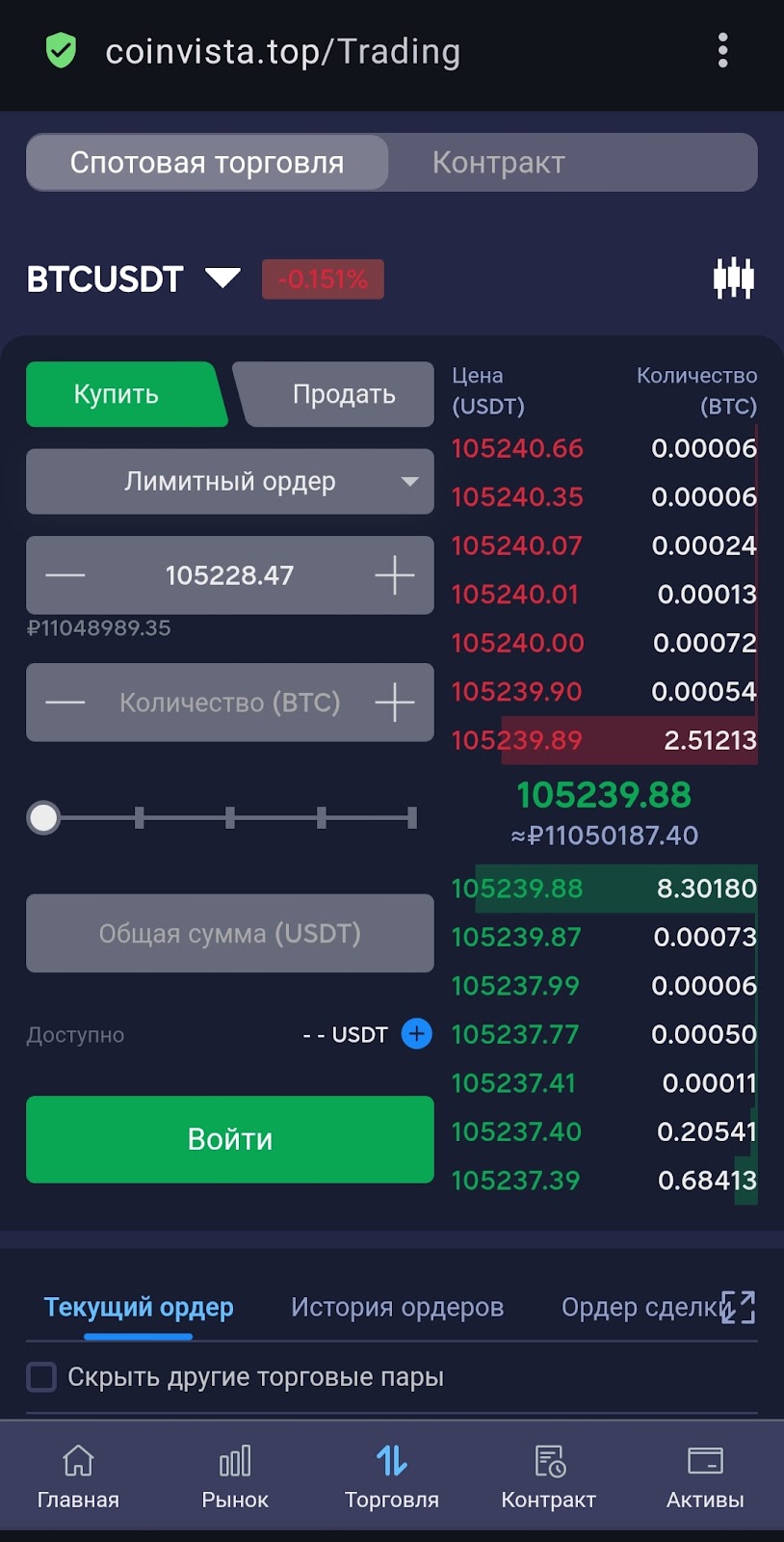Switch to the История ордеров tab
The width and height of the screenshot is (784, 1542).
pyautogui.click(x=397, y=1307)
